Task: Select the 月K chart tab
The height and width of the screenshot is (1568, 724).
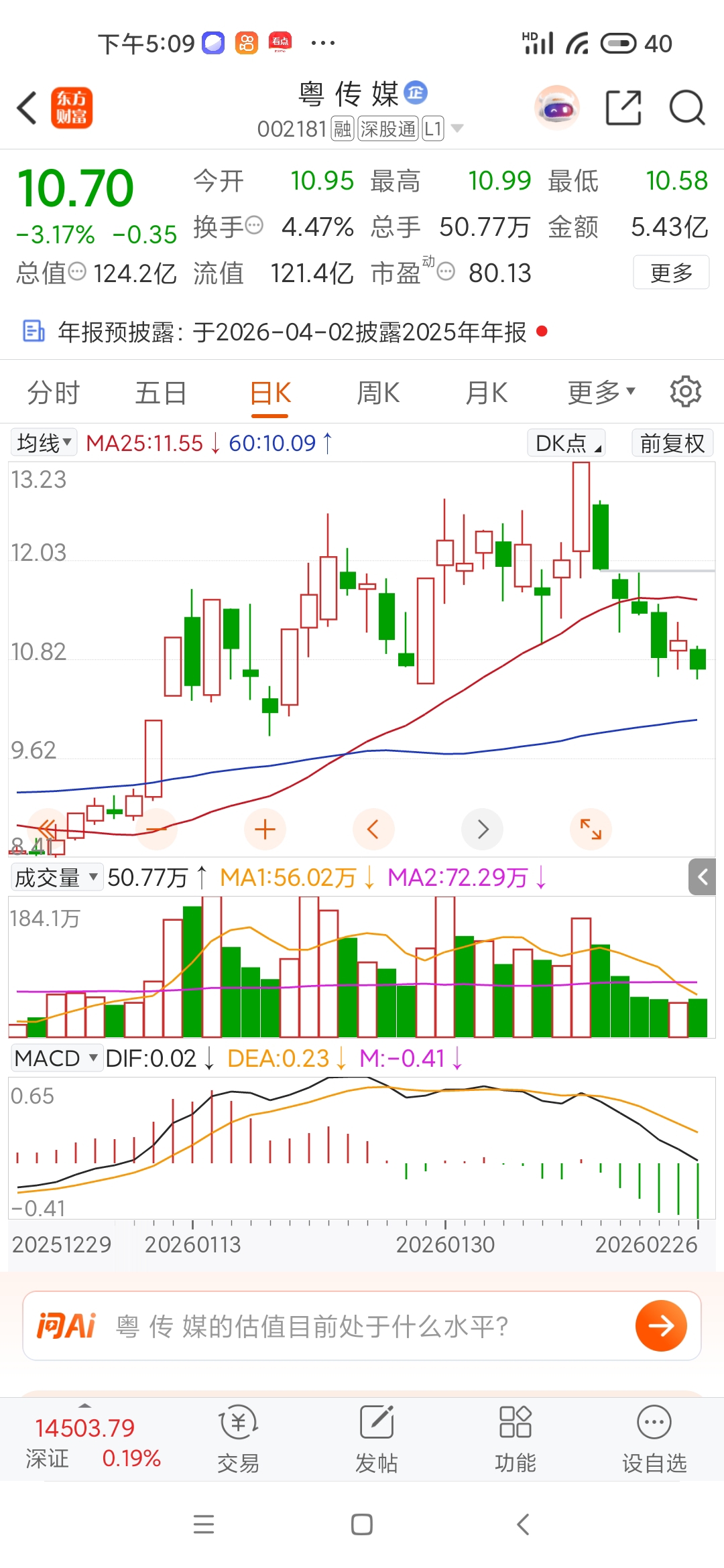Action: pos(487,393)
